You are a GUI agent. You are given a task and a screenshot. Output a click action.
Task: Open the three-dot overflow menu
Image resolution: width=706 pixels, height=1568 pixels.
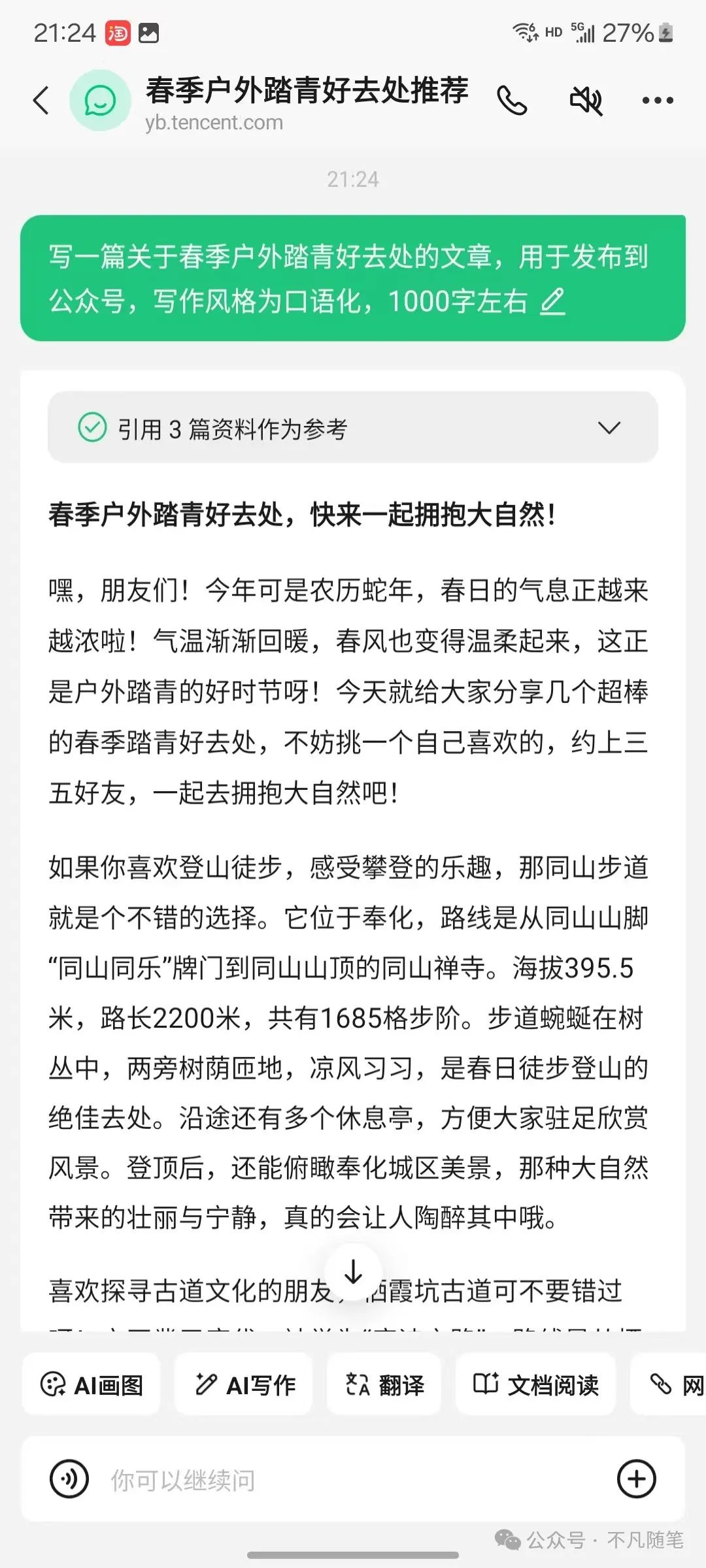657,101
